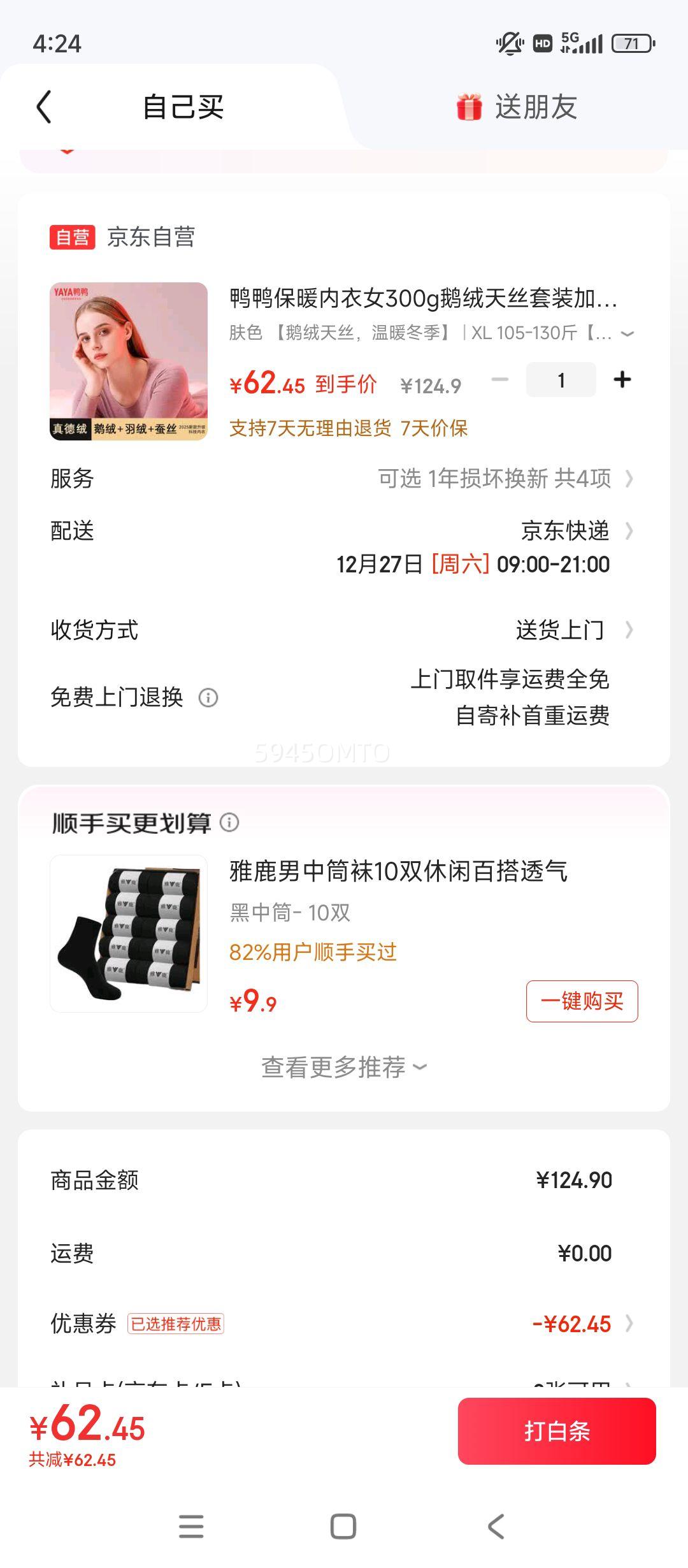This screenshot has width=688, height=1568.
Task: Switch to the 送朋友 tab
Action: click(x=537, y=107)
